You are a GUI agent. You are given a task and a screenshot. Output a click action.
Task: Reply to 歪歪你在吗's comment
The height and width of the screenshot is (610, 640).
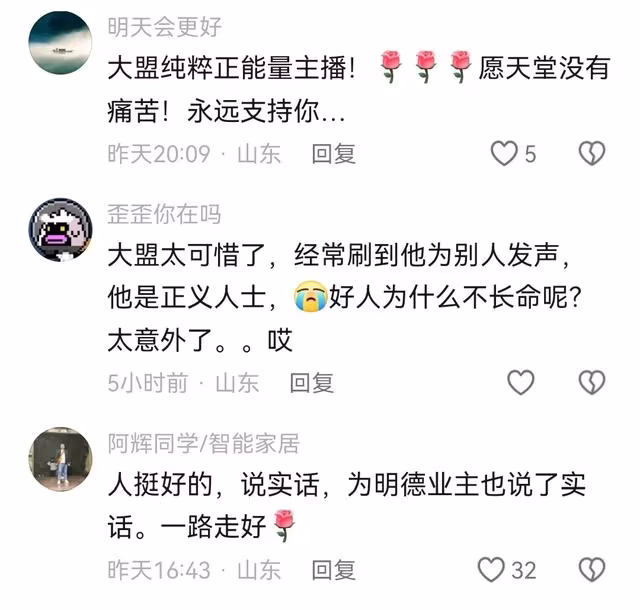[311, 382]
